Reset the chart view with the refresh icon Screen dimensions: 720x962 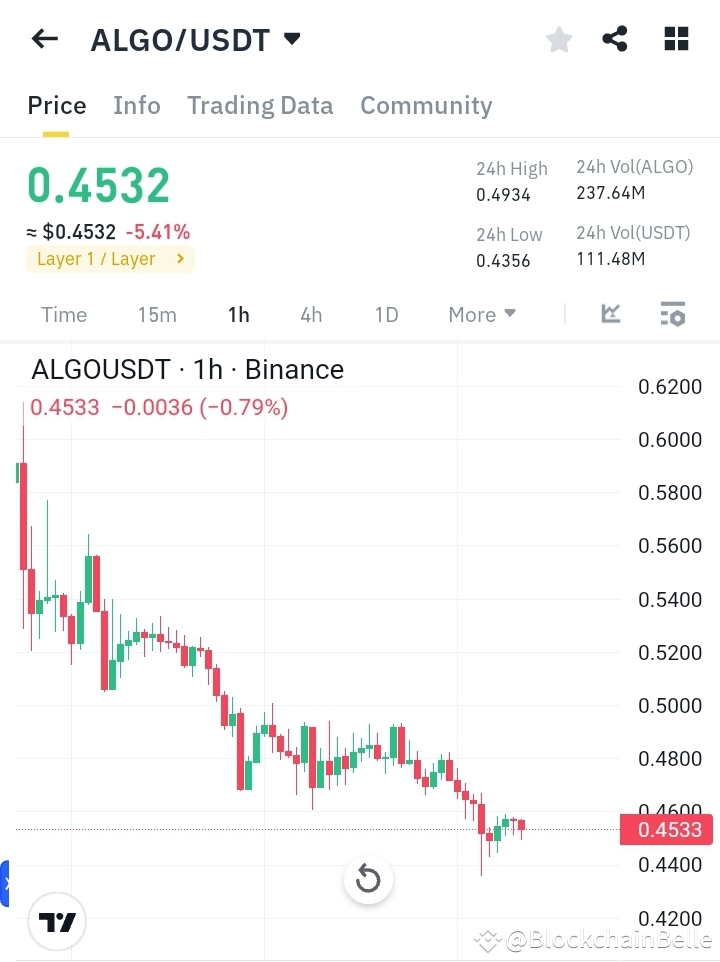pyautogui.click(x=368, y=880)
